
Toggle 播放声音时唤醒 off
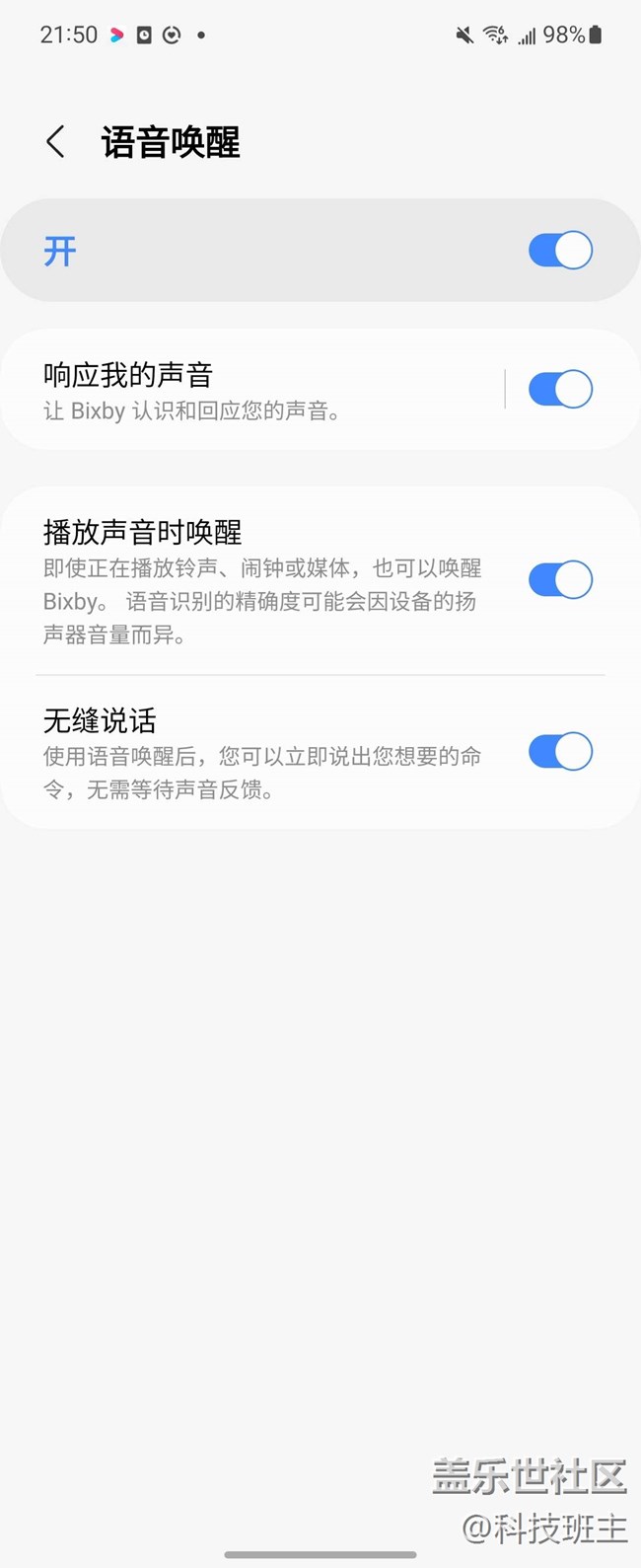pyautogui.click(x=560, y=580)
